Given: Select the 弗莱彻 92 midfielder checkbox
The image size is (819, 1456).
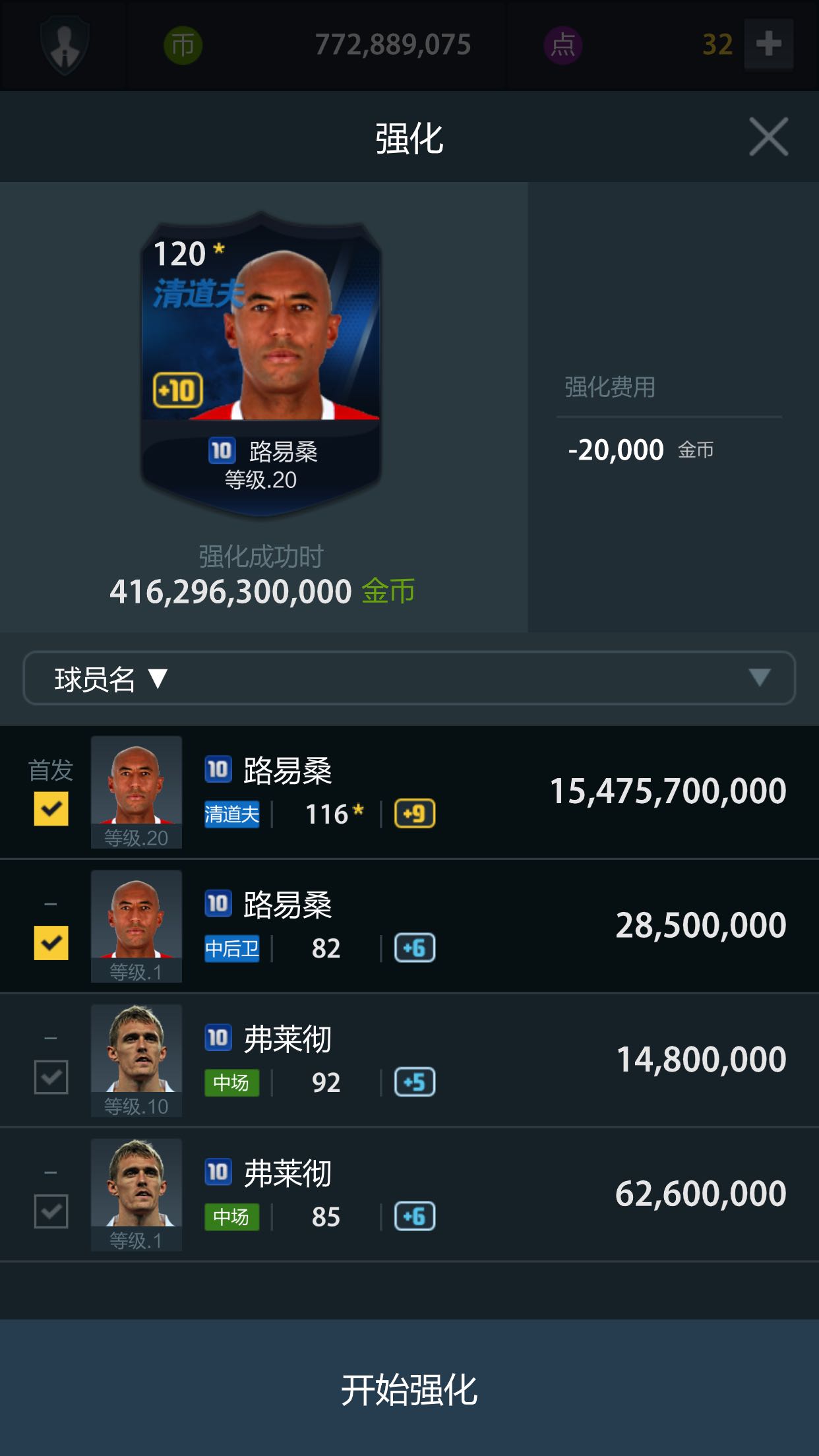Looking at the screenshot, I should 51,1077.
